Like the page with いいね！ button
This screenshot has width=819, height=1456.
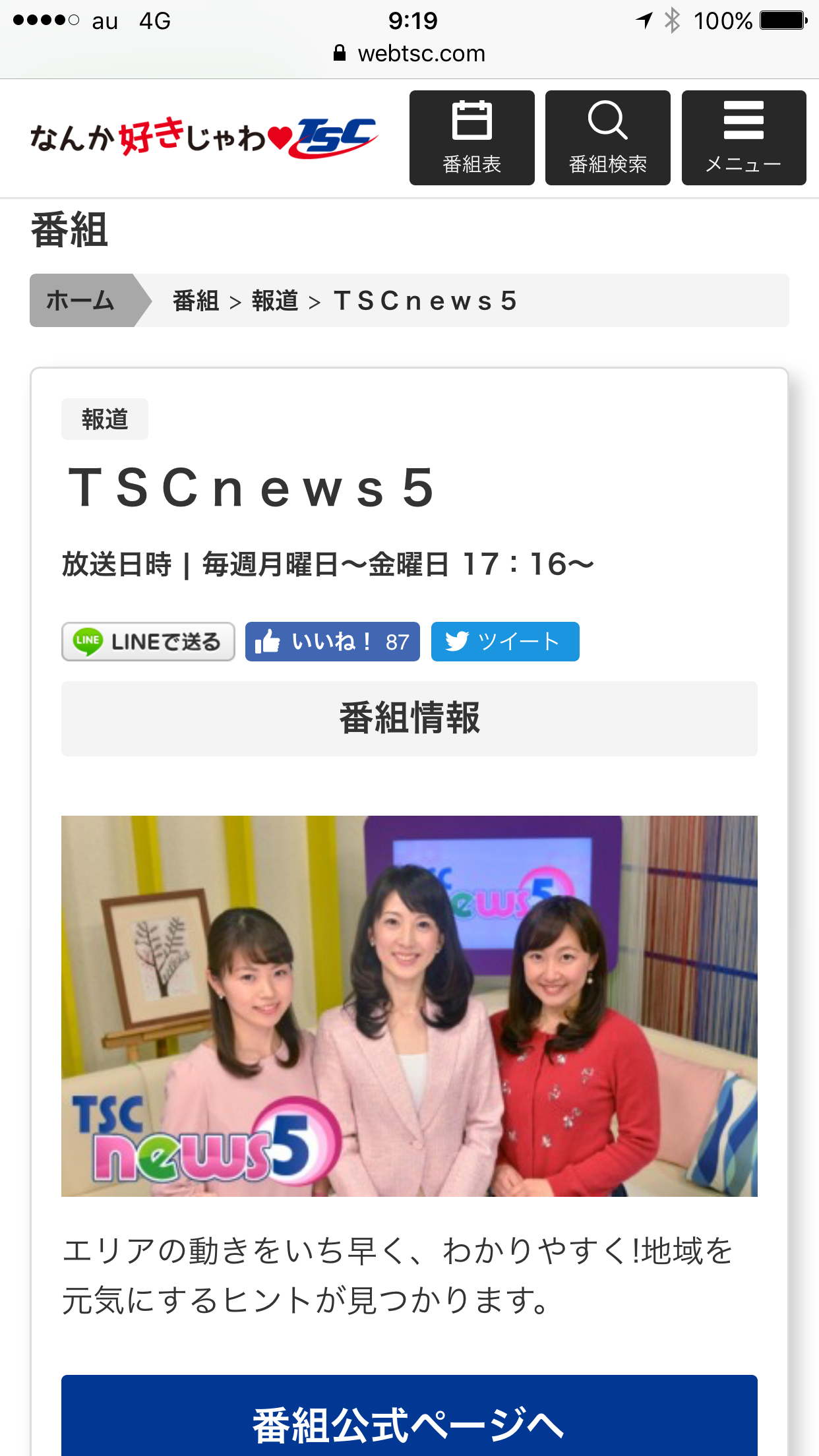coord(332,642)
